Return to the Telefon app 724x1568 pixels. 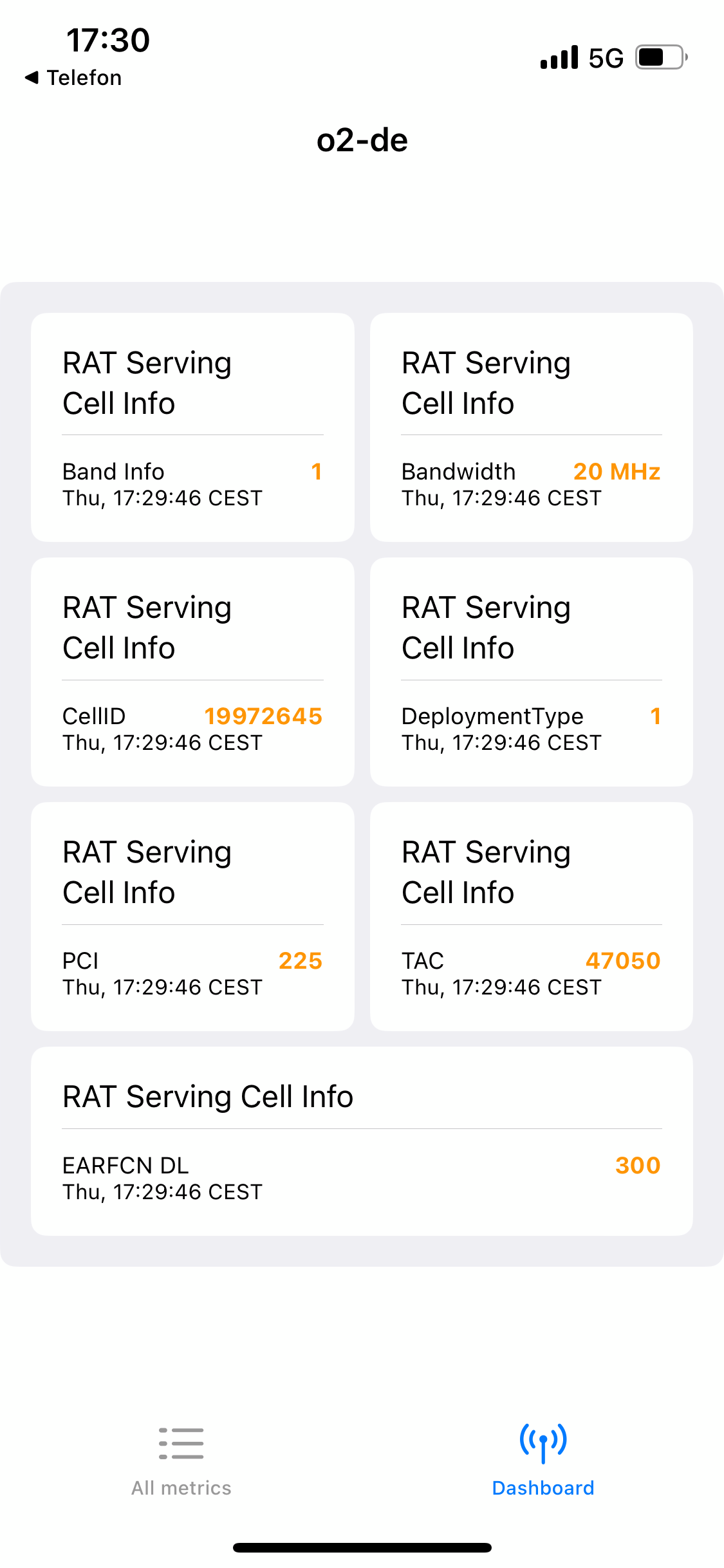tap(73, 78)
